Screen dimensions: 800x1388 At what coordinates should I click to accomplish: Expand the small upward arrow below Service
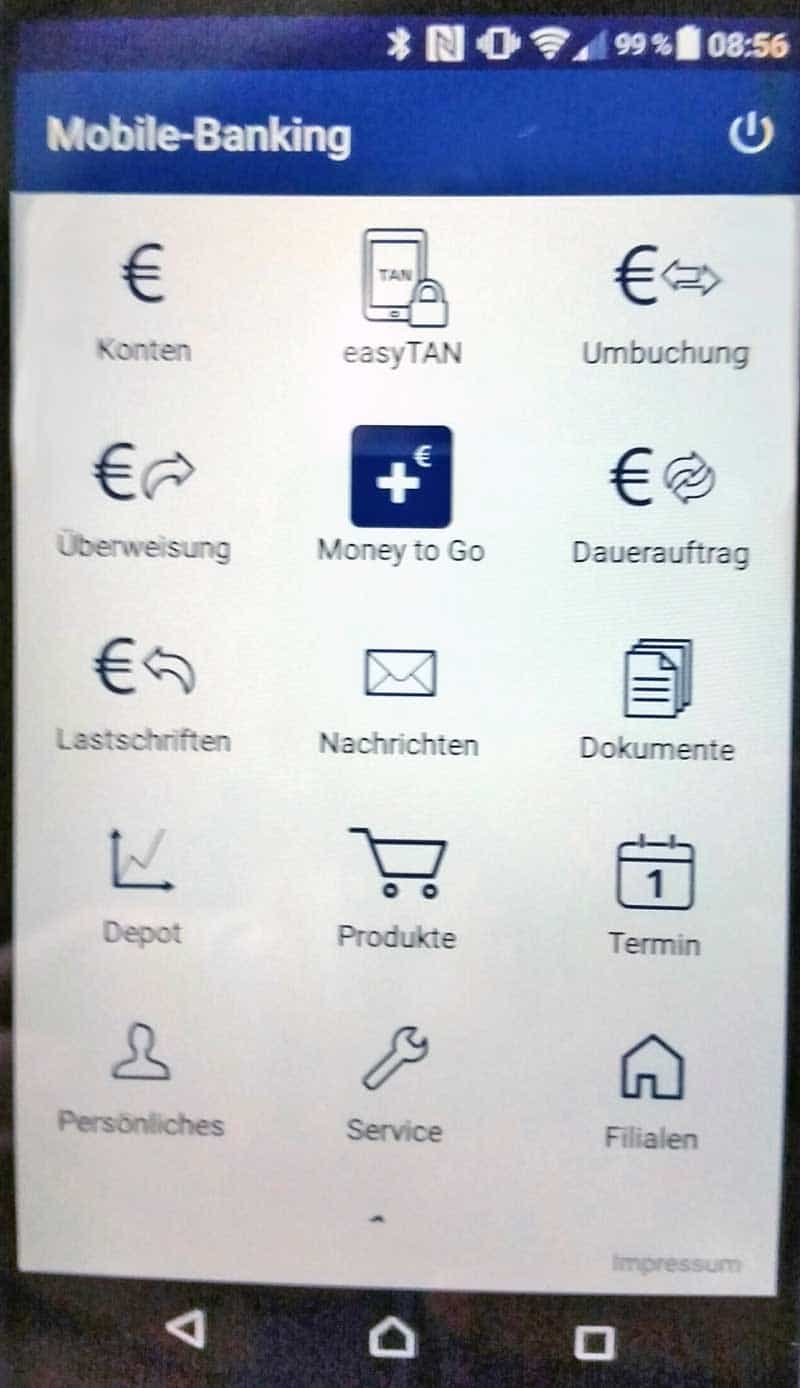tap(377, 1218)
